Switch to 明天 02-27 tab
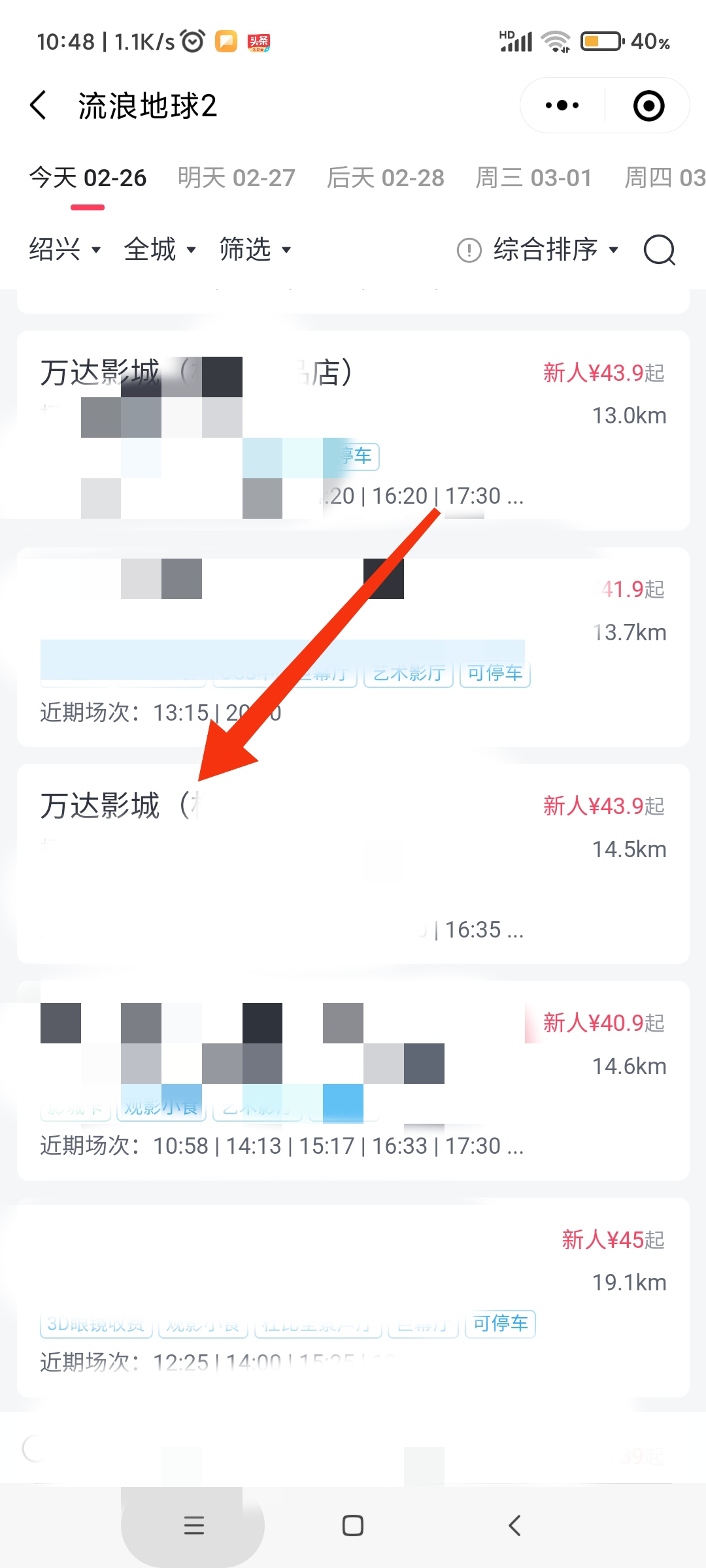This screenshot has height=1568, width=706. coord(236,178)
